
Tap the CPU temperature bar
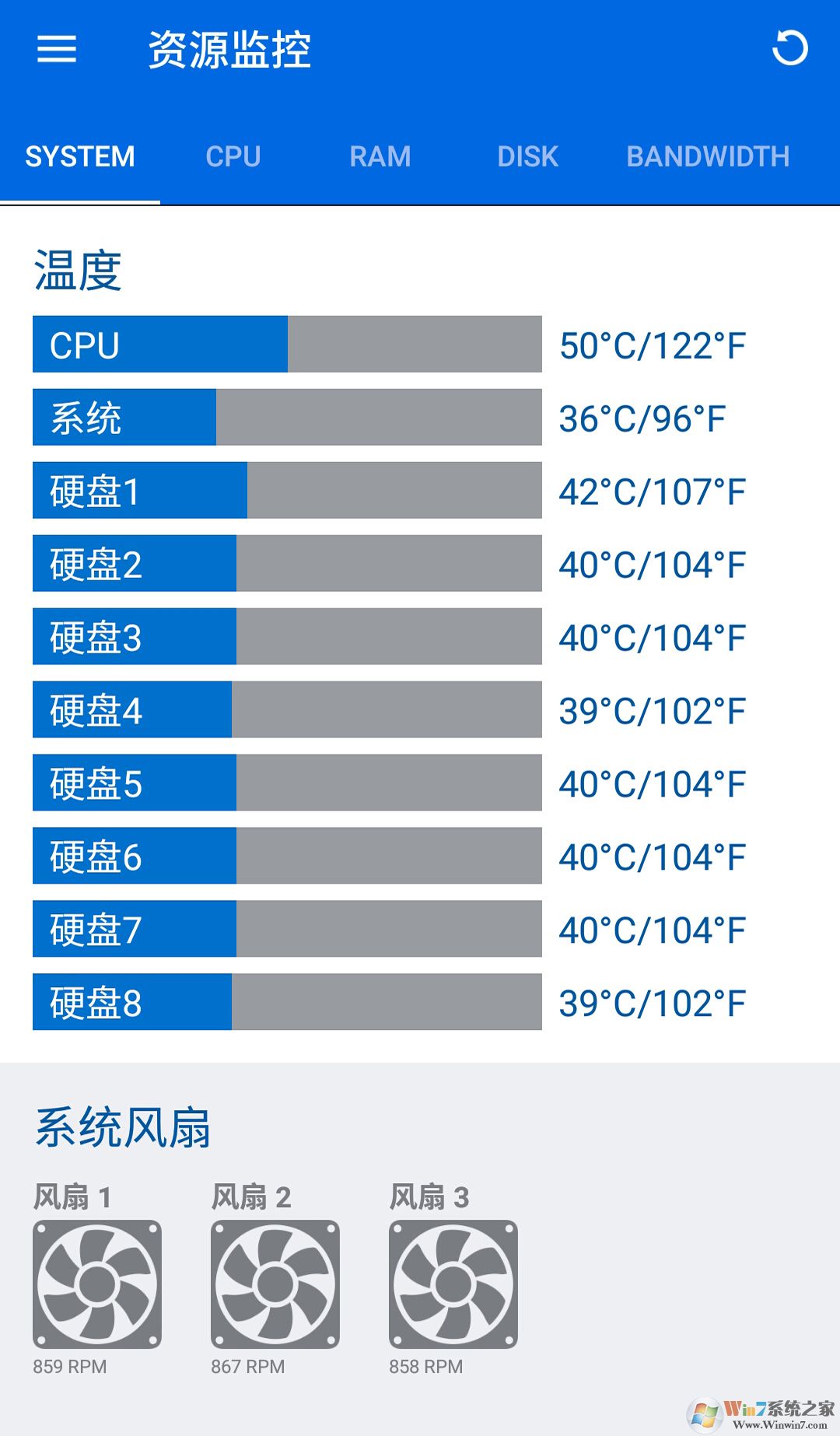tap(286, 344)
